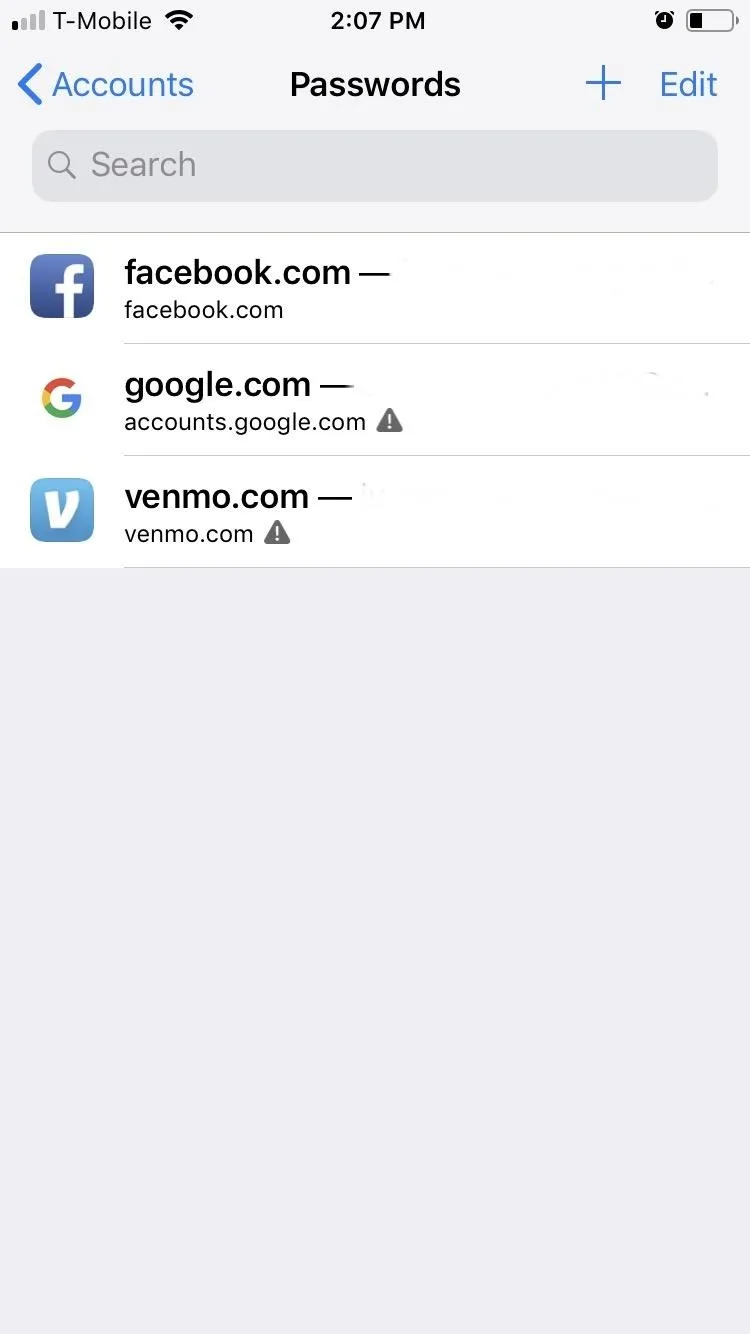Open the google.com password entry
This screenshot has width=750, height=1334.
pos(375,400)
